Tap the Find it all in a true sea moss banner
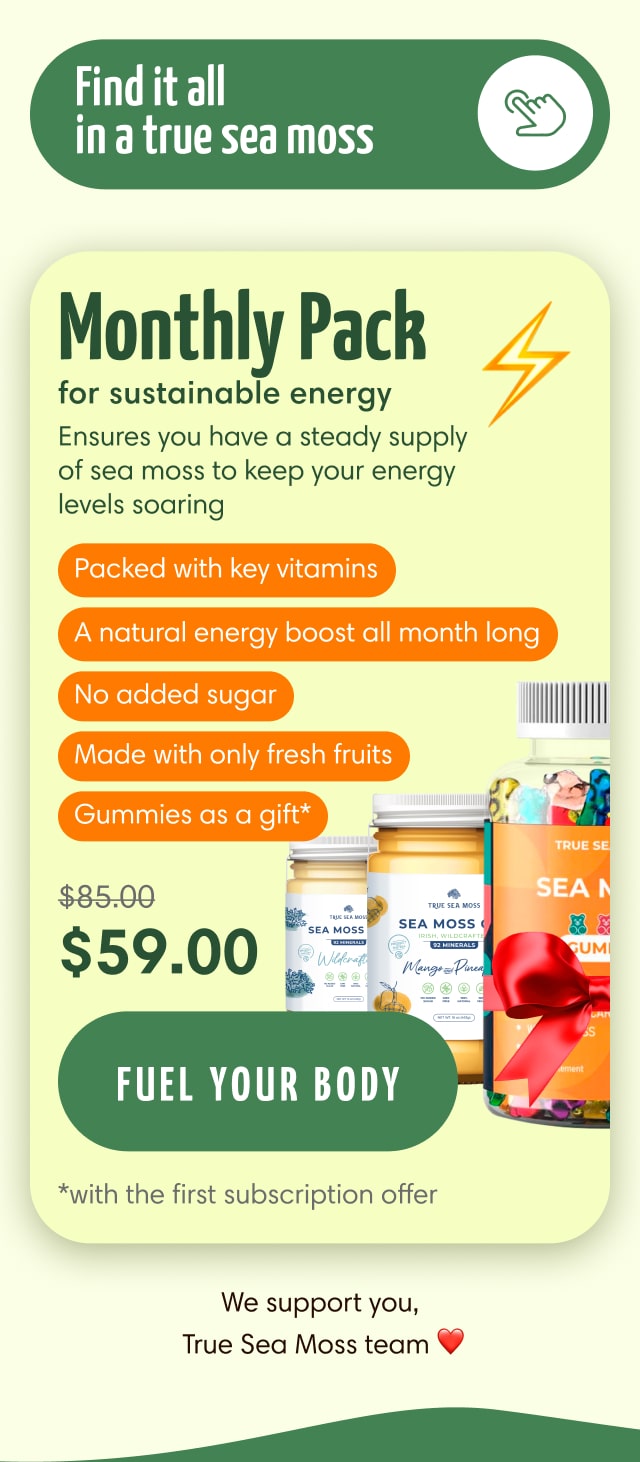The image size is (640, 1462). click(x=319, y=114)
